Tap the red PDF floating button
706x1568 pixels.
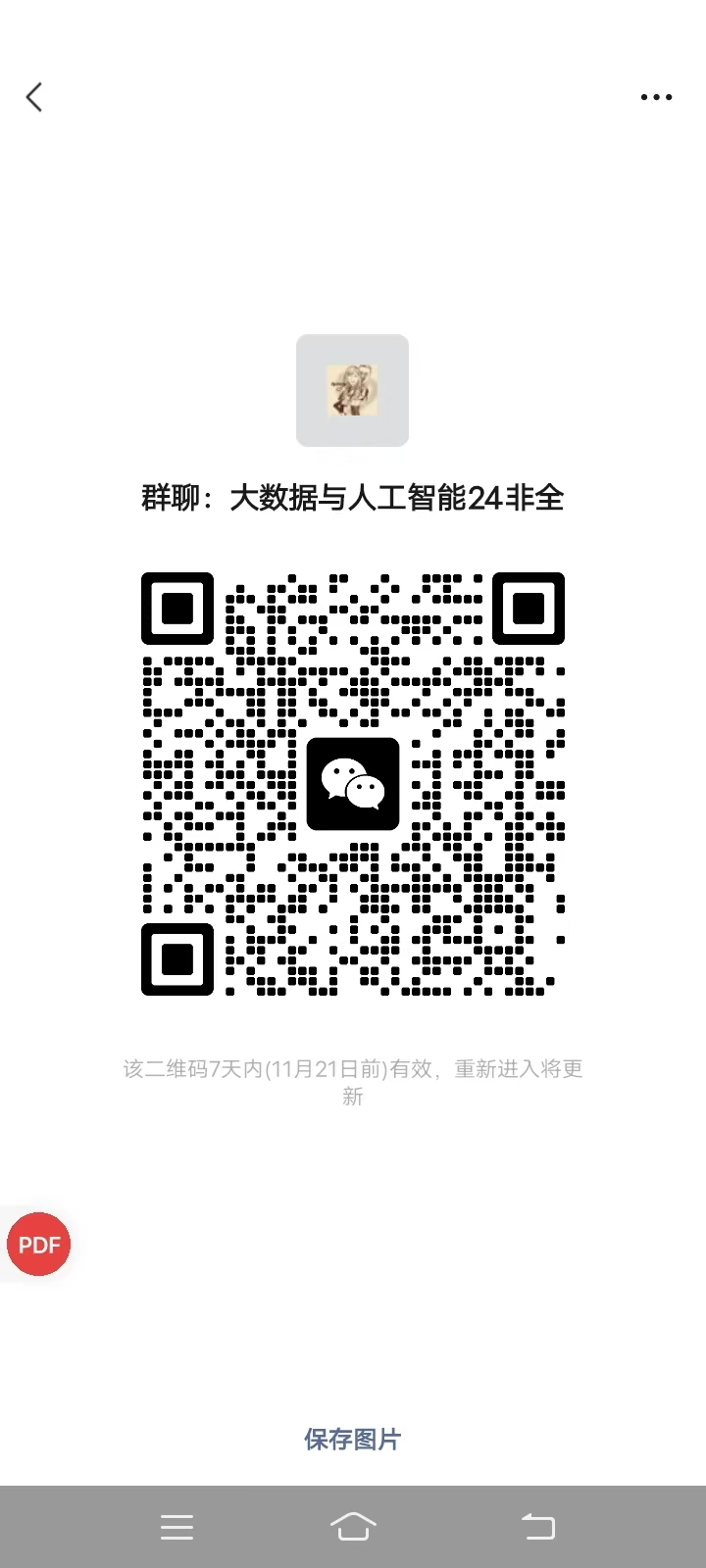(39, 1245)
